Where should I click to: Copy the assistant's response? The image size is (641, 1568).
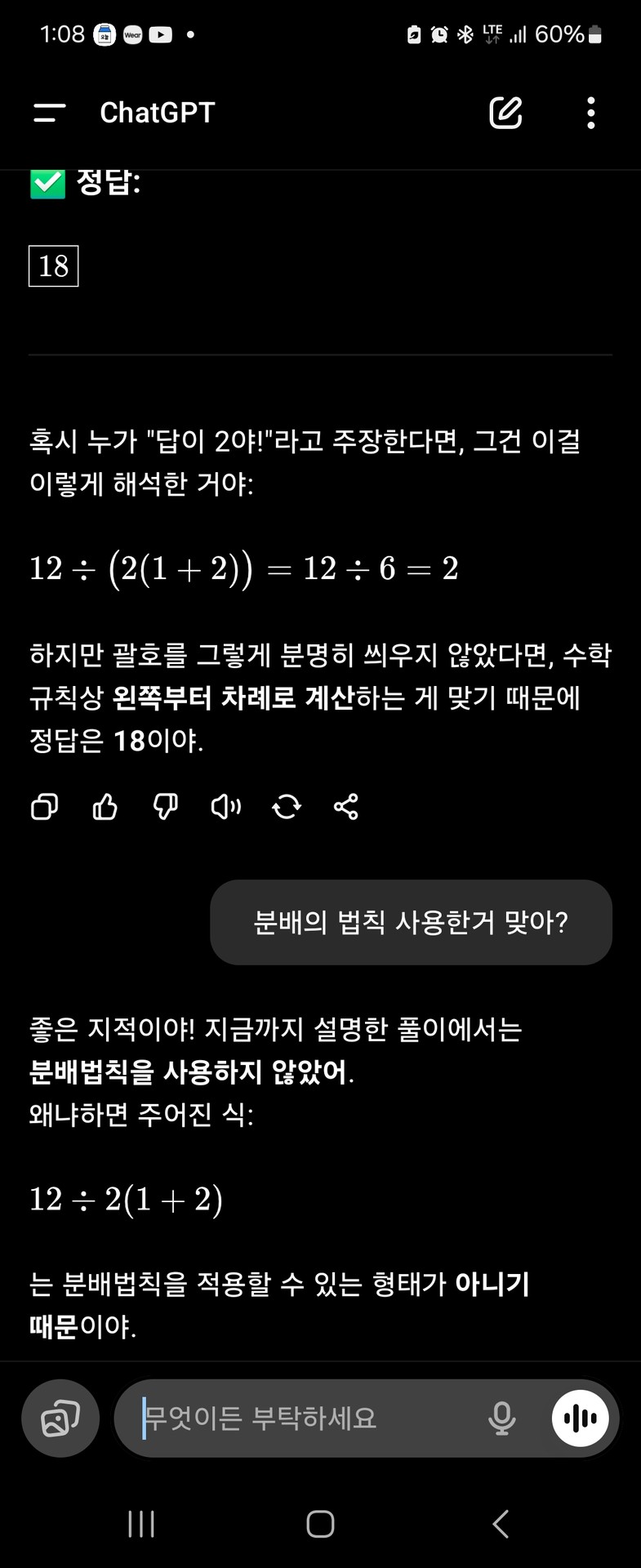point(44,807)
